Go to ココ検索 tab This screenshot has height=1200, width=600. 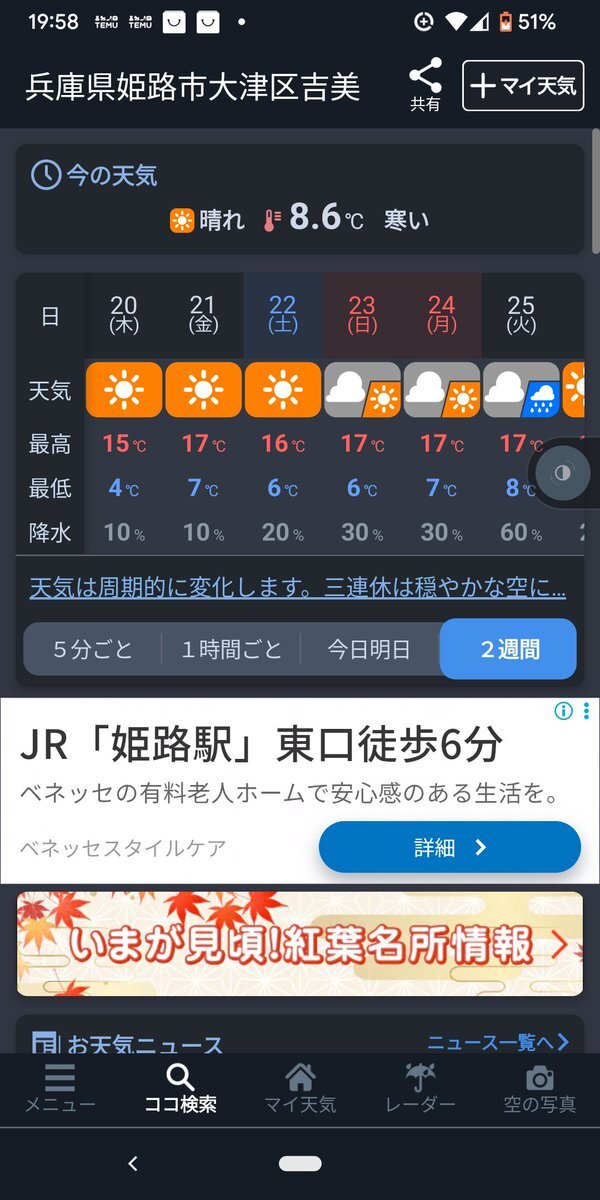pos(180,1088)
